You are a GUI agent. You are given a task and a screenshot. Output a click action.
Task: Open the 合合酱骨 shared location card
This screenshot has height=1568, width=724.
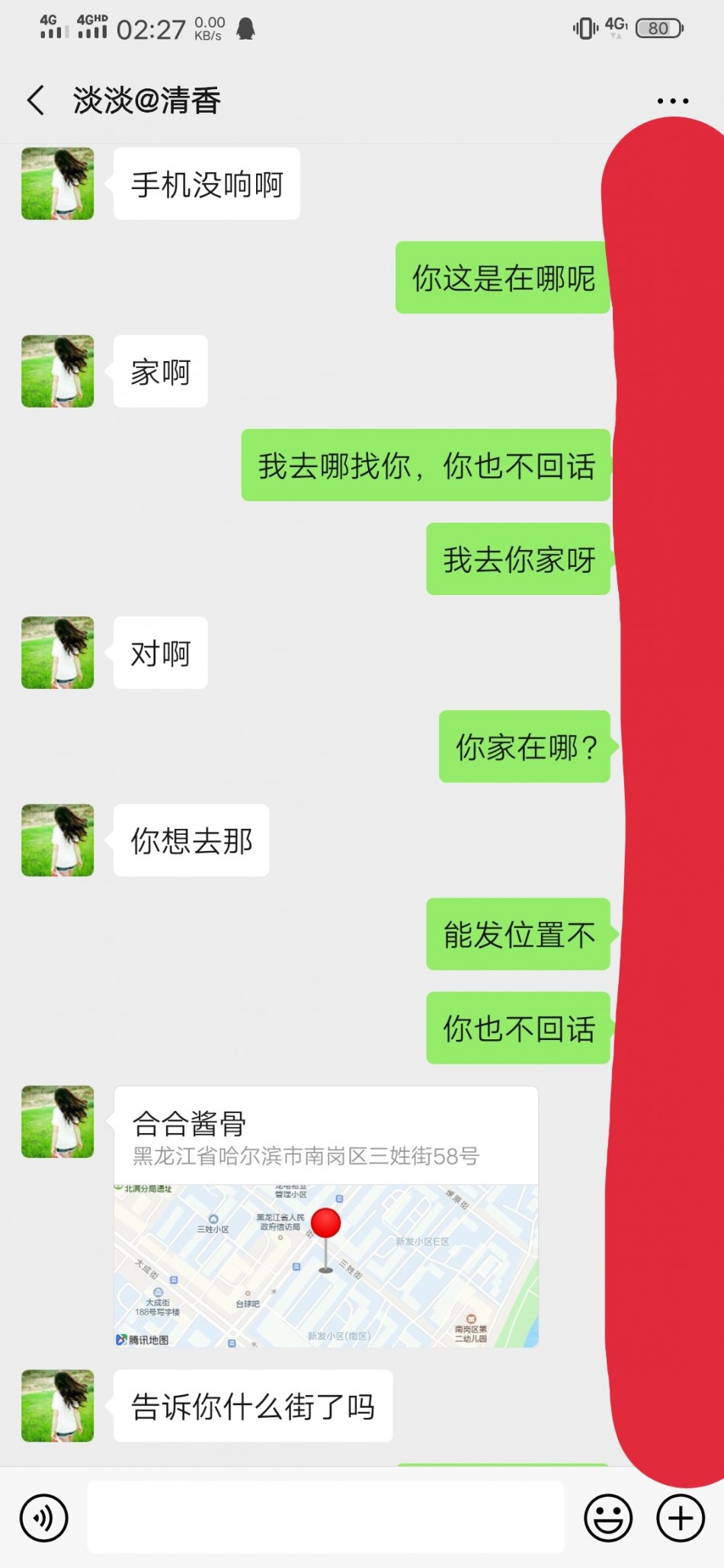point(325,1217)
